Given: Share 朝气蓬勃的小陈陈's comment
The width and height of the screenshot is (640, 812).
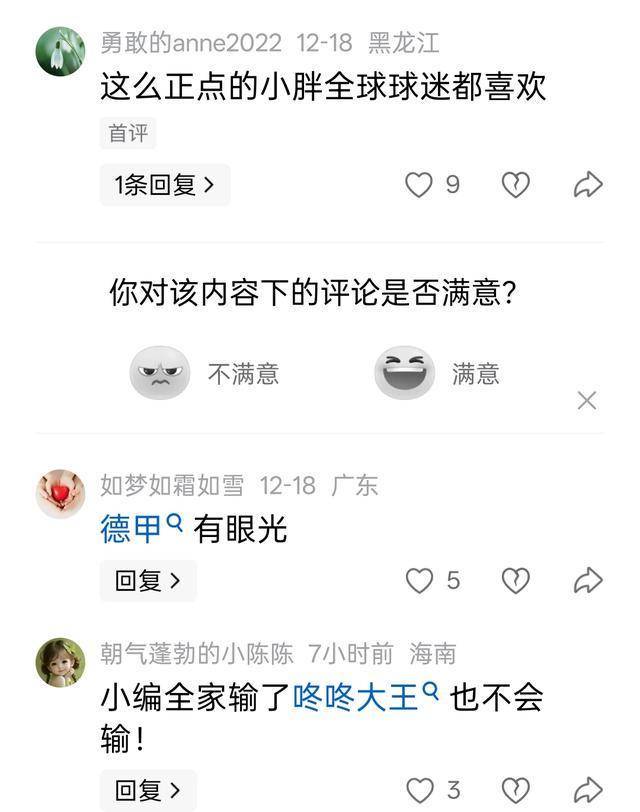Looking at the screenshot, I should (587, 790).
